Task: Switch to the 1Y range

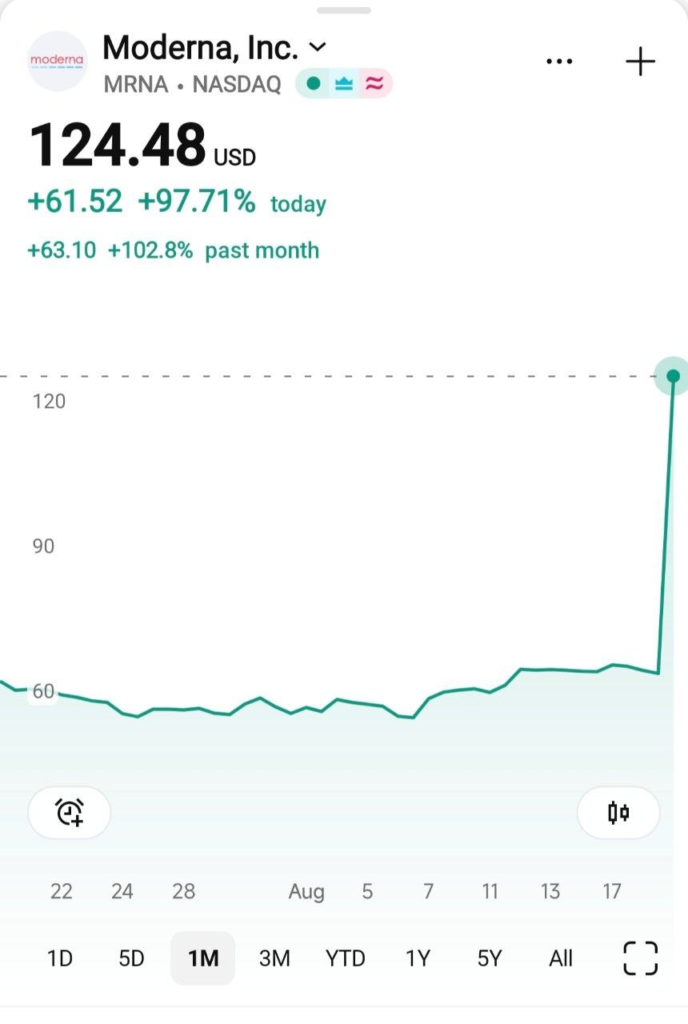Action: pos(418,958)
